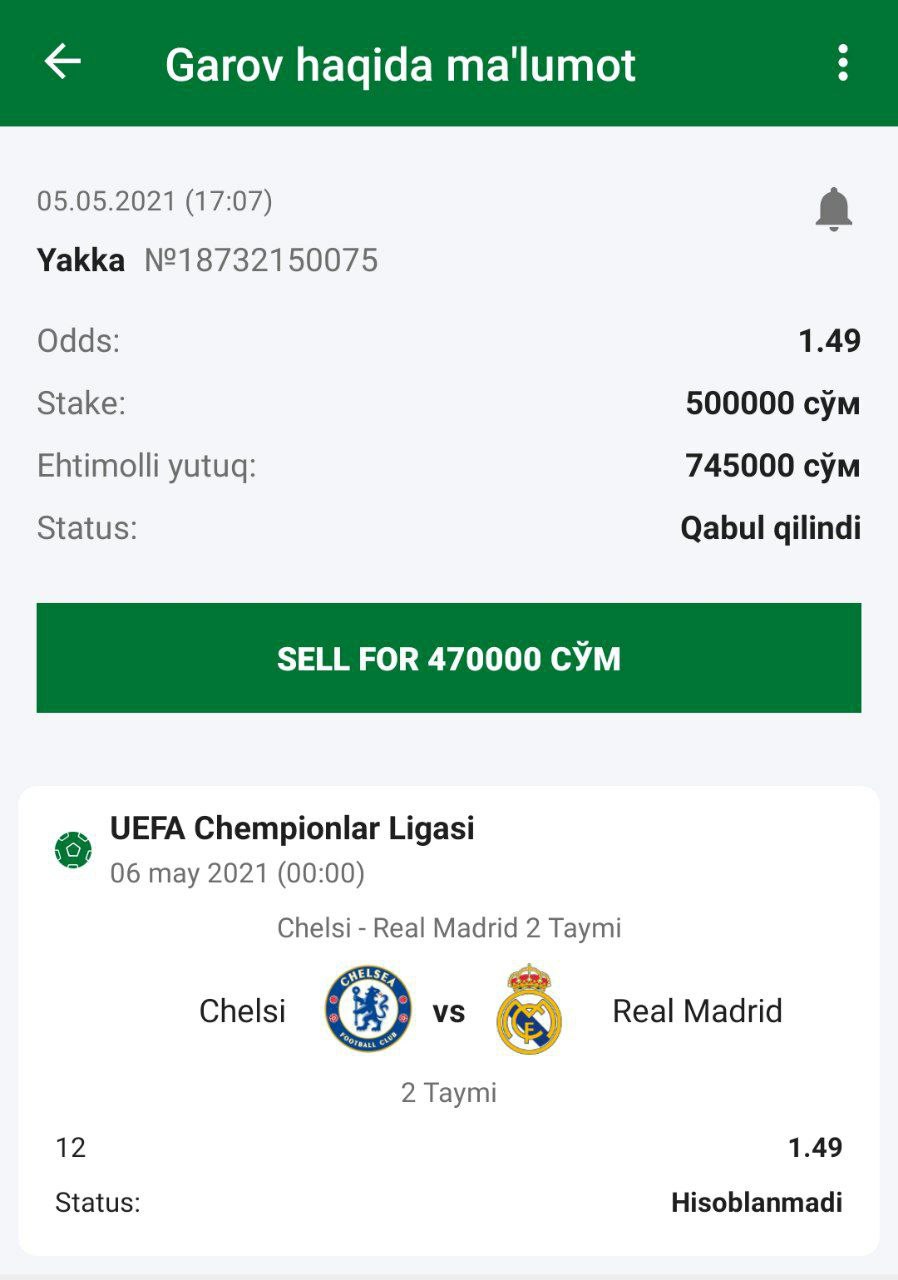Tap the bet notification bell

(833, 210)
